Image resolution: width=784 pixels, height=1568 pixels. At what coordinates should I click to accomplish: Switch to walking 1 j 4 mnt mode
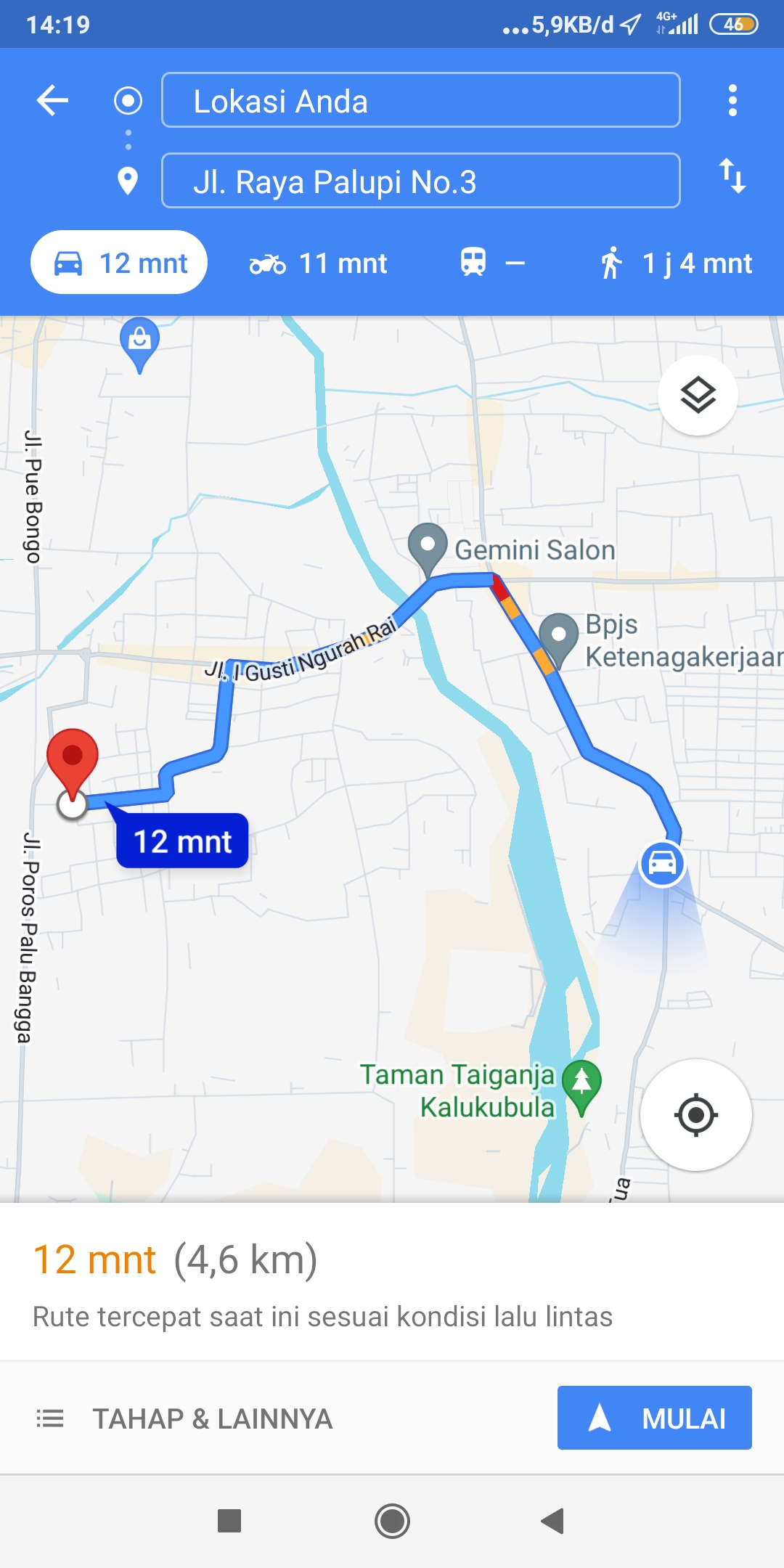point(677,264)
